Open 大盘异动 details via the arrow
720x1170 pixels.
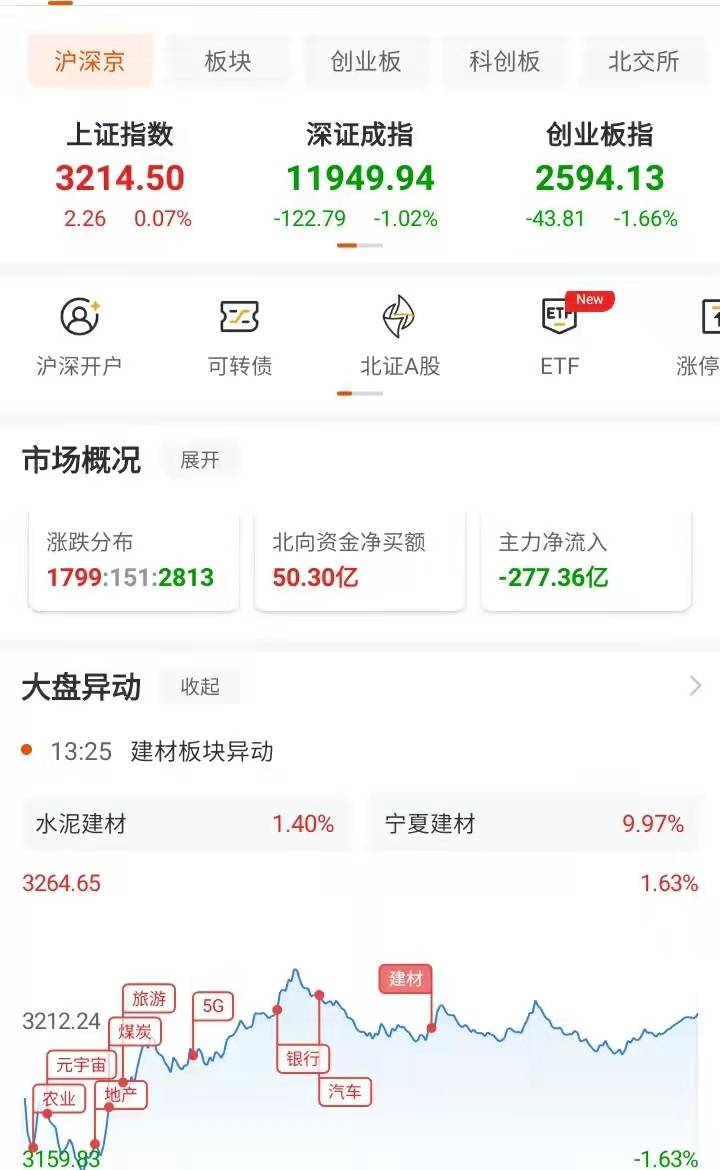(x=696, y=686)
